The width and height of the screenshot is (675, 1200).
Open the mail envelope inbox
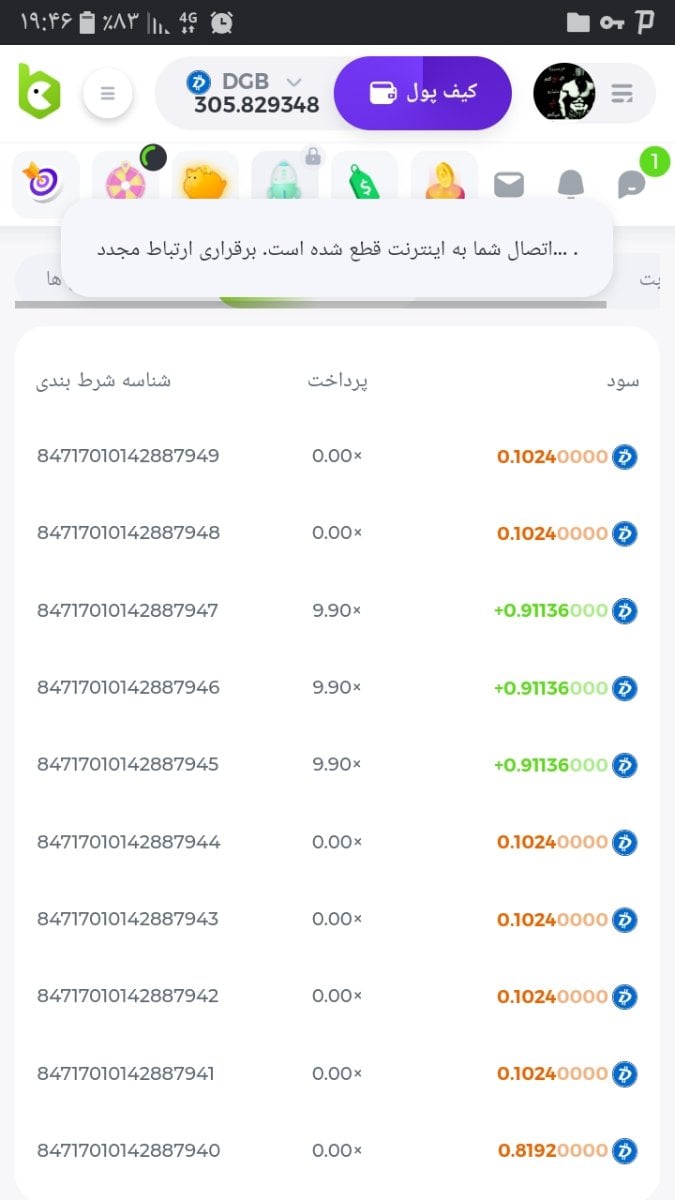pyautogui.click(x=509, y=185)
